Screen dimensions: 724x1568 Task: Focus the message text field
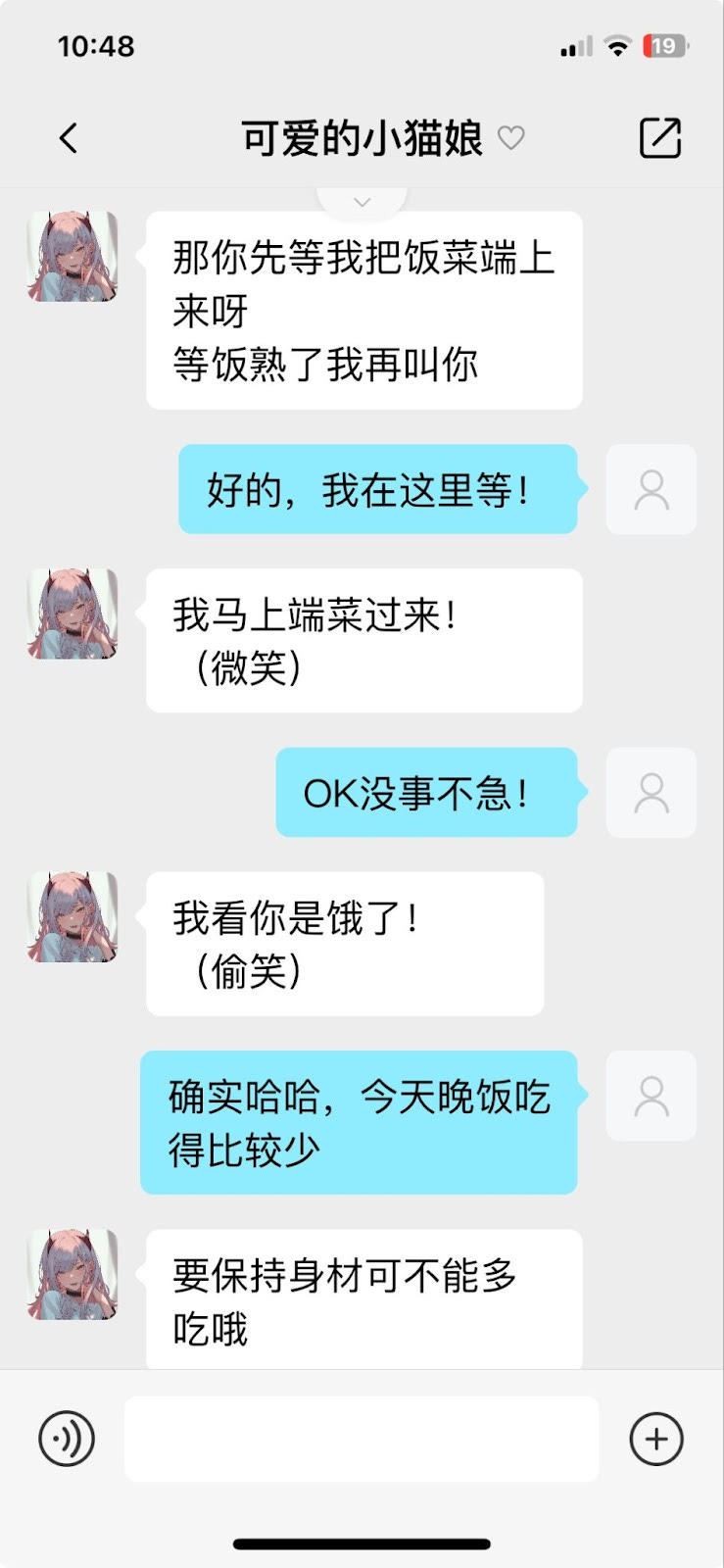point(362,1439)
